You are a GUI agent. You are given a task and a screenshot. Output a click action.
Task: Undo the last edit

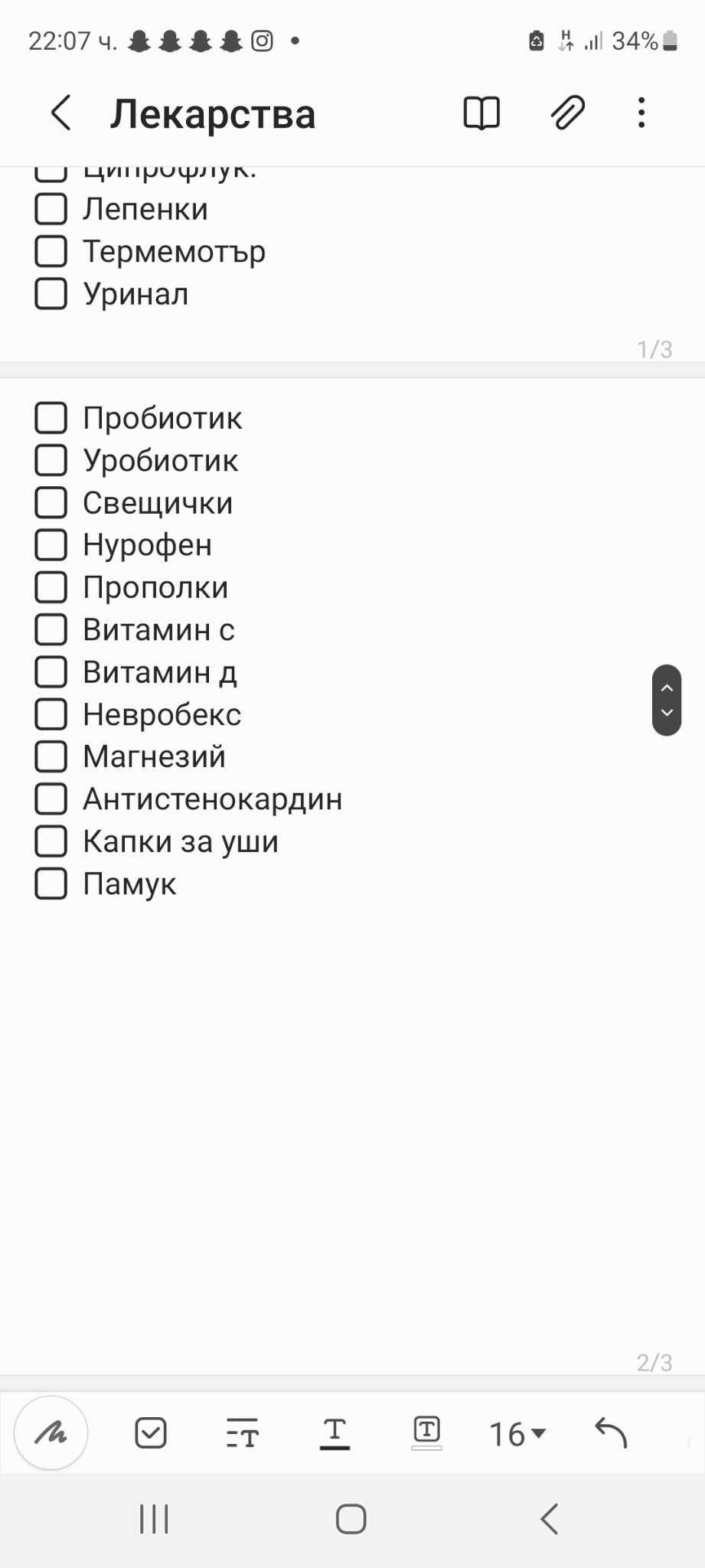611,1432
